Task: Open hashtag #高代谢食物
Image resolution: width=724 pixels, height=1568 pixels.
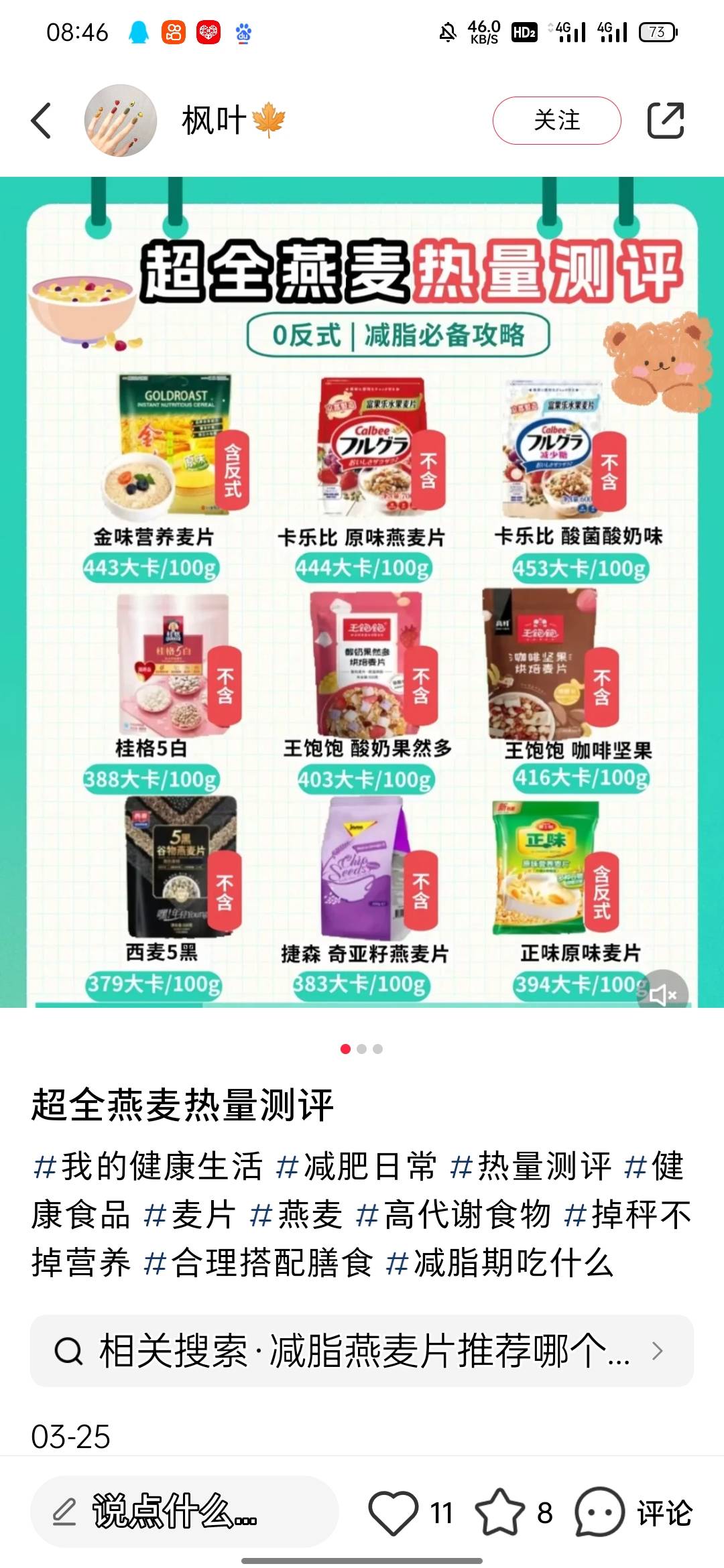Action: (453, 1214)
